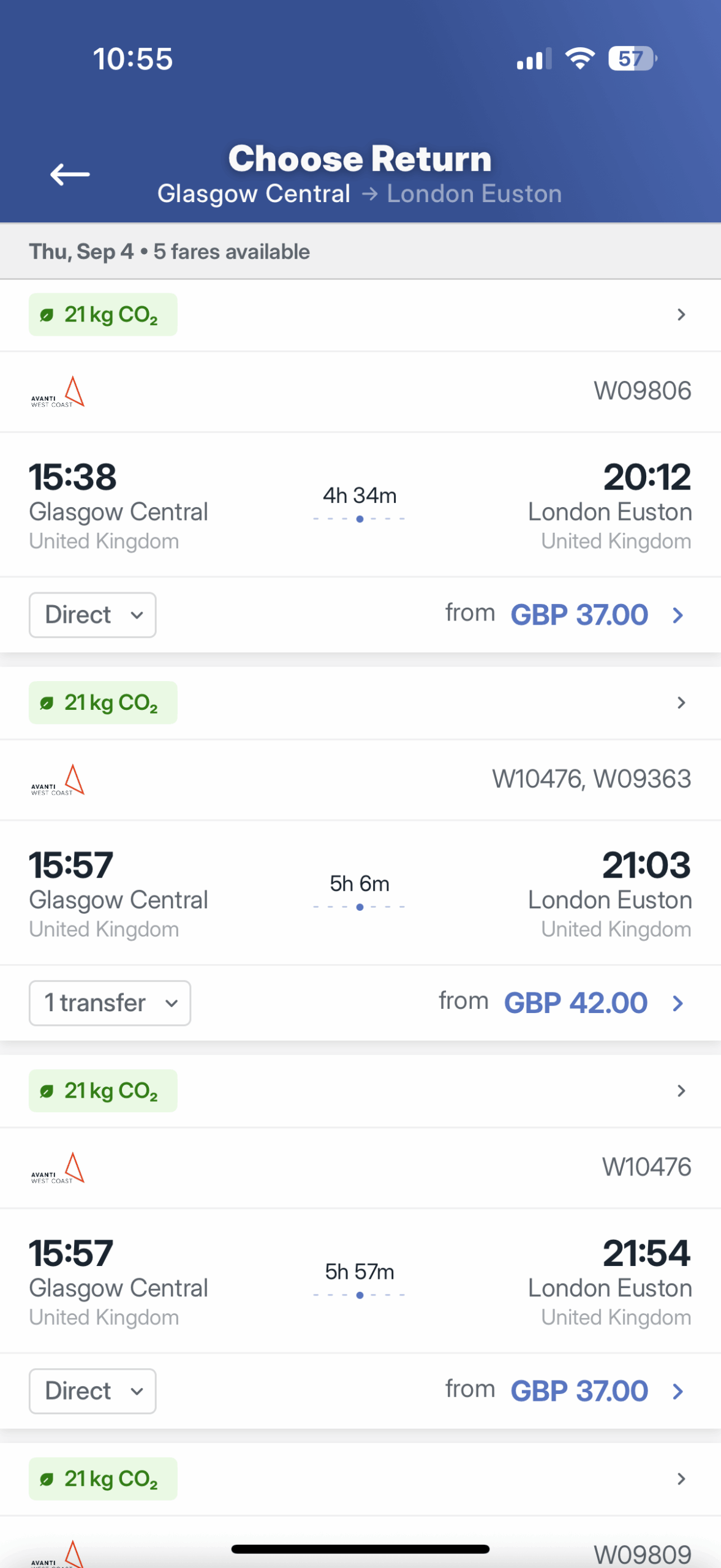Go back using the header arrow
Screen dimensions: 721x1568
(70, 175)
